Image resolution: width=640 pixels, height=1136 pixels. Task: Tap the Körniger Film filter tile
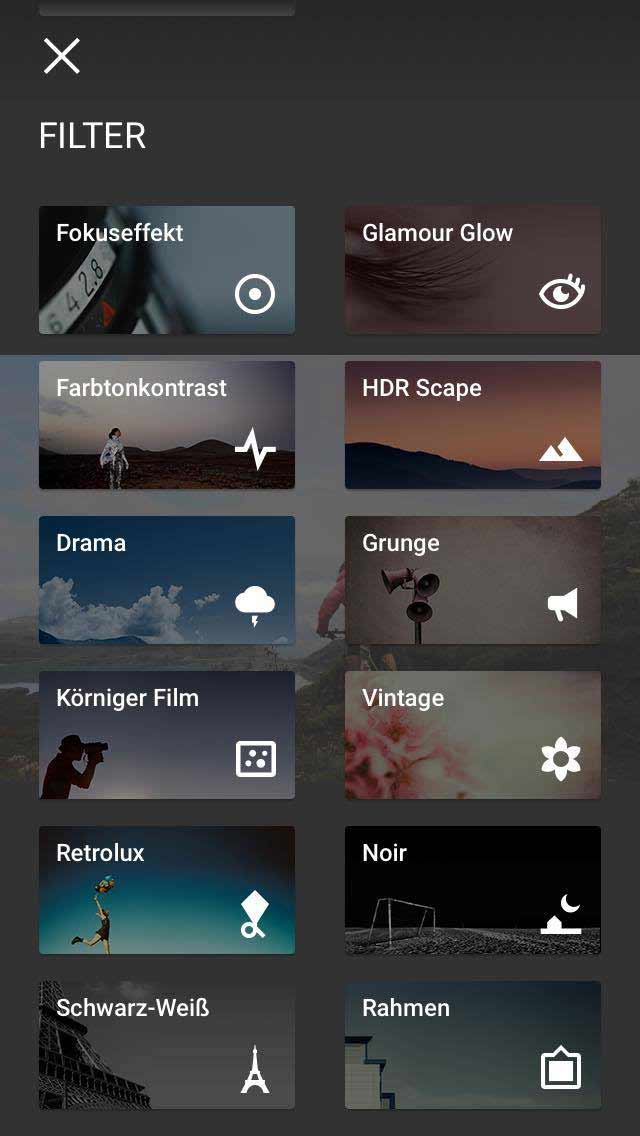[x=167, y=735]
